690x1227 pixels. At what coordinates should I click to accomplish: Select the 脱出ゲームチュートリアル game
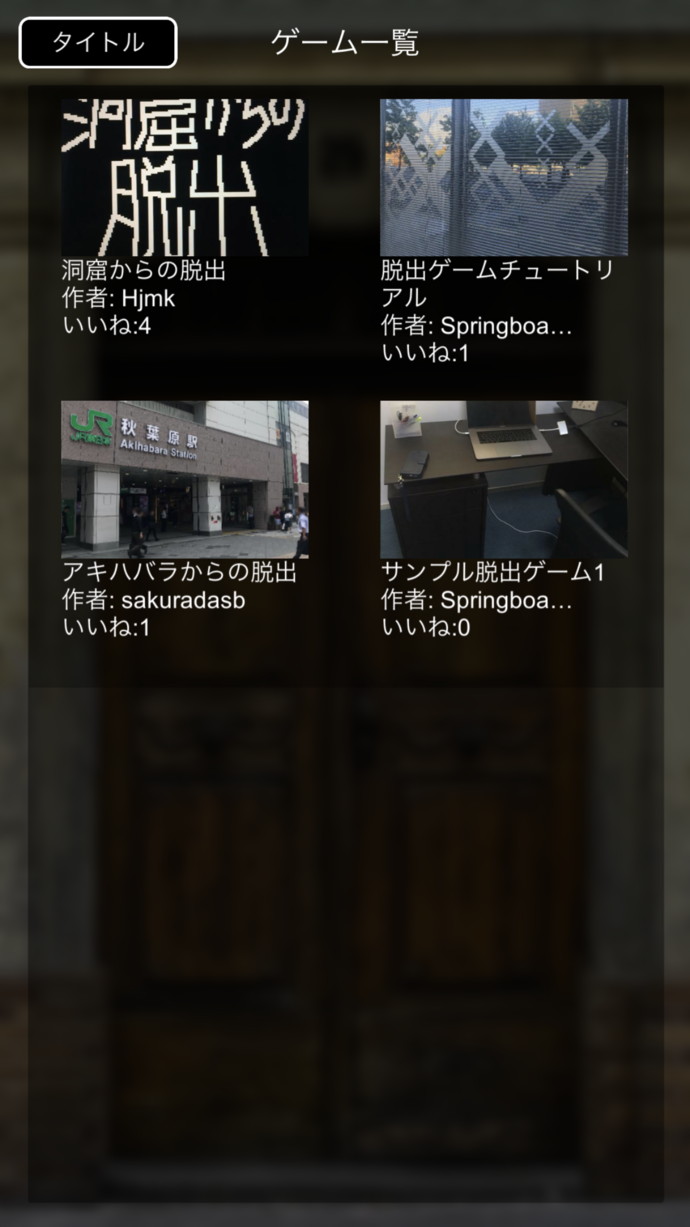click(x=504, y=177)
